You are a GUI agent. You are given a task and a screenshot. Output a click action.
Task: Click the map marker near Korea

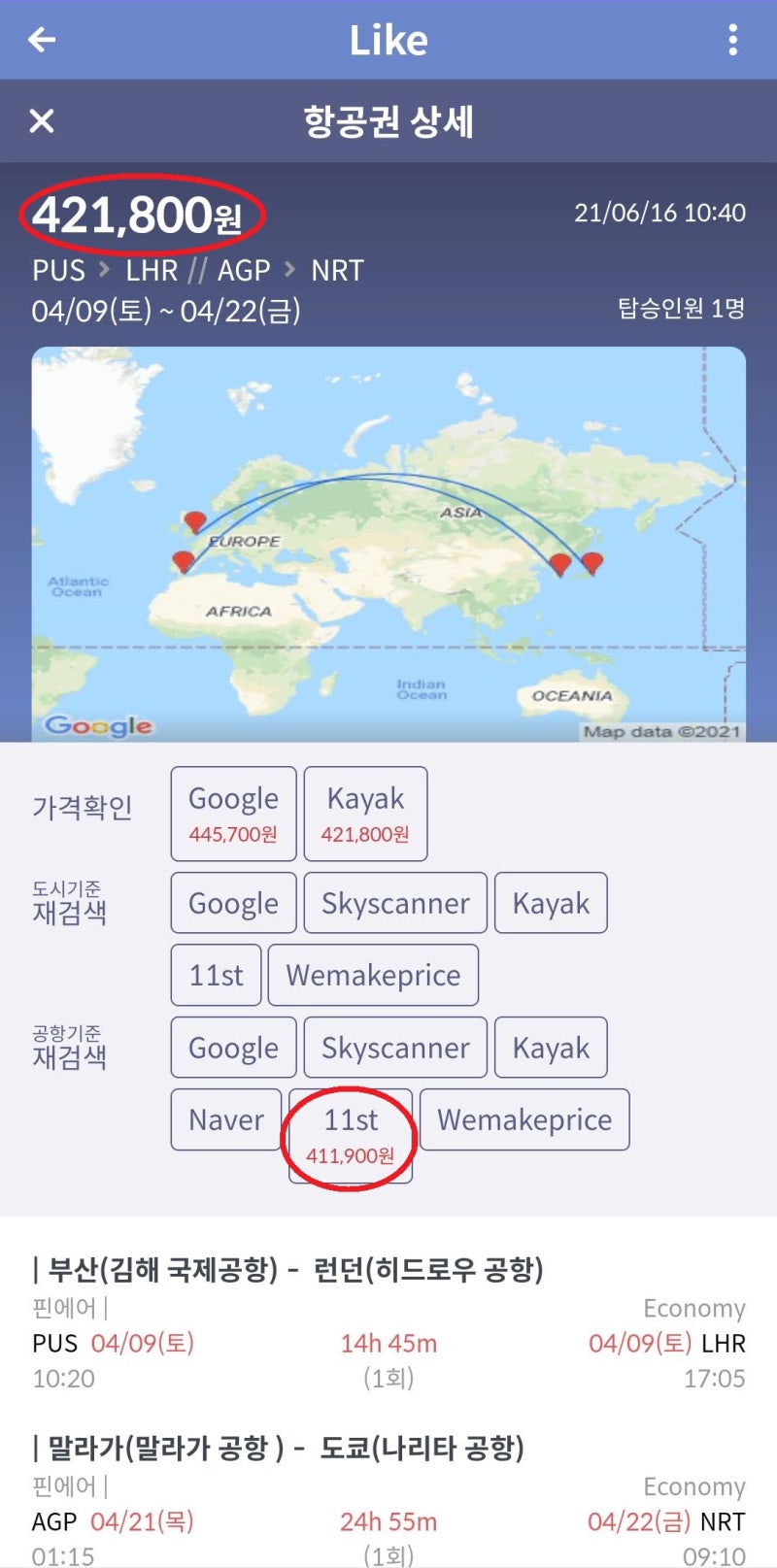[560, 561]
